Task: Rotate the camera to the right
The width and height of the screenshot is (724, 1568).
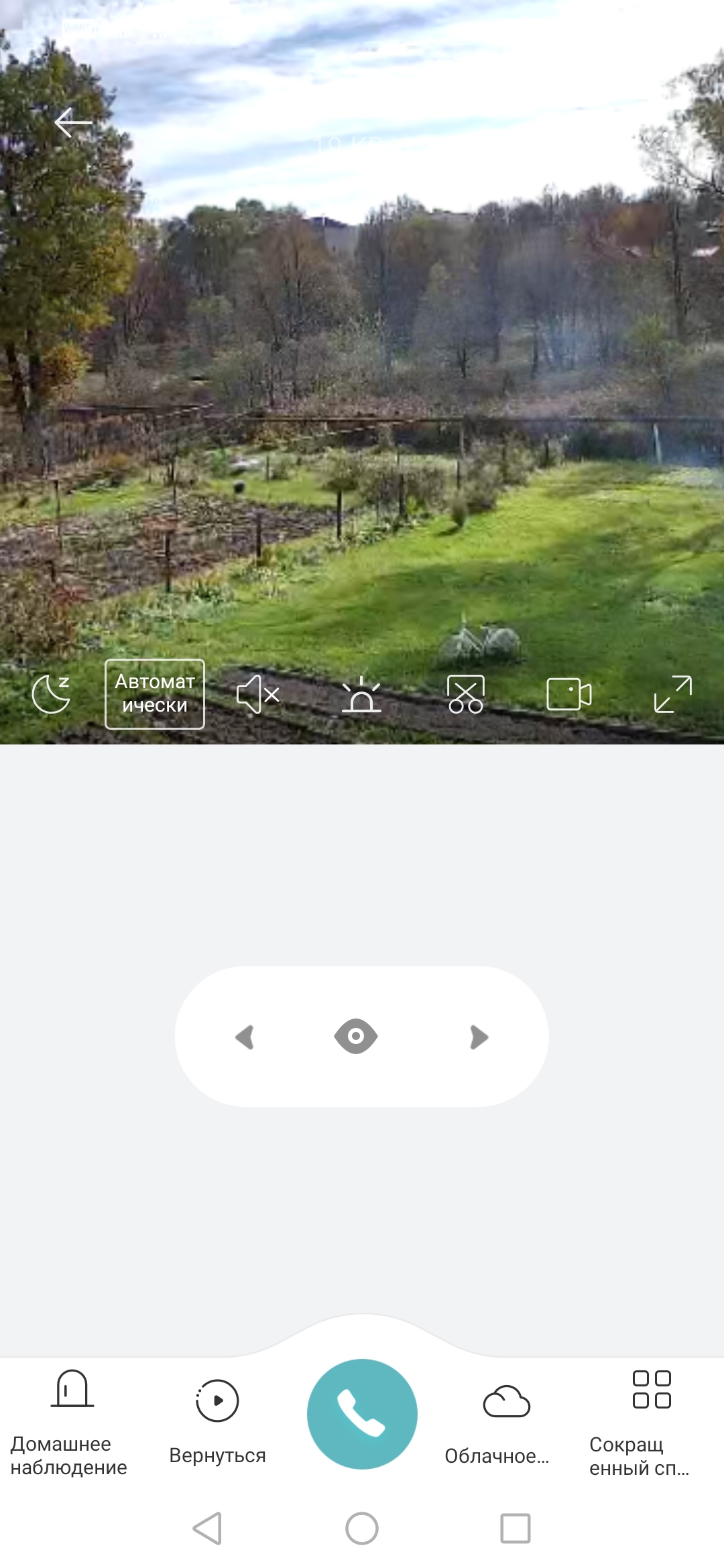Action: pyautogui.click(x=479, y=1037)
